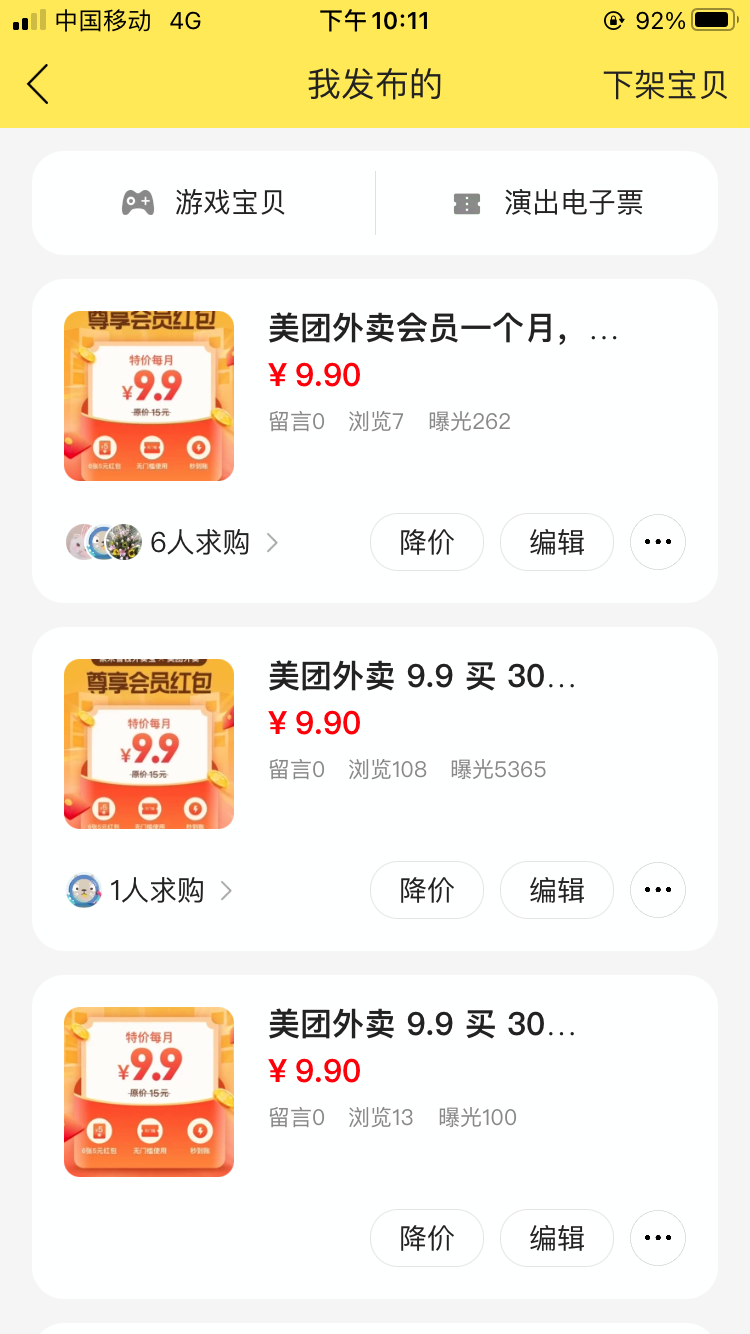
Task: Tap the back arrow to exit 我发布的
Action: pyautogui.click(x=38, y=85)
